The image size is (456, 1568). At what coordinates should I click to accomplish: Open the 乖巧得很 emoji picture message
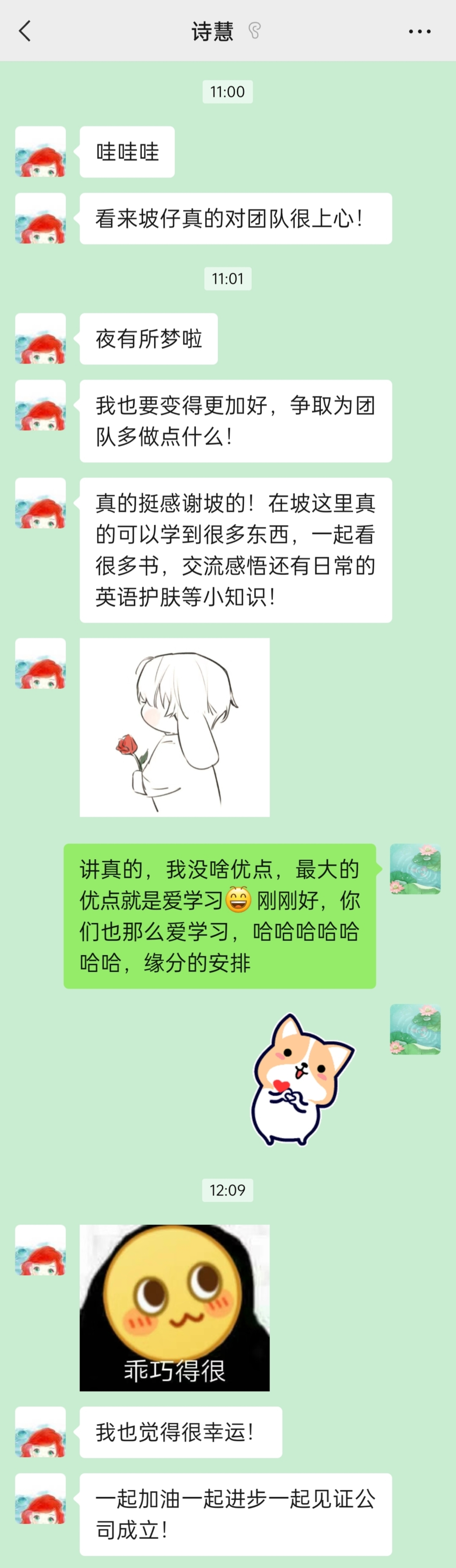tap(175, 1307)
